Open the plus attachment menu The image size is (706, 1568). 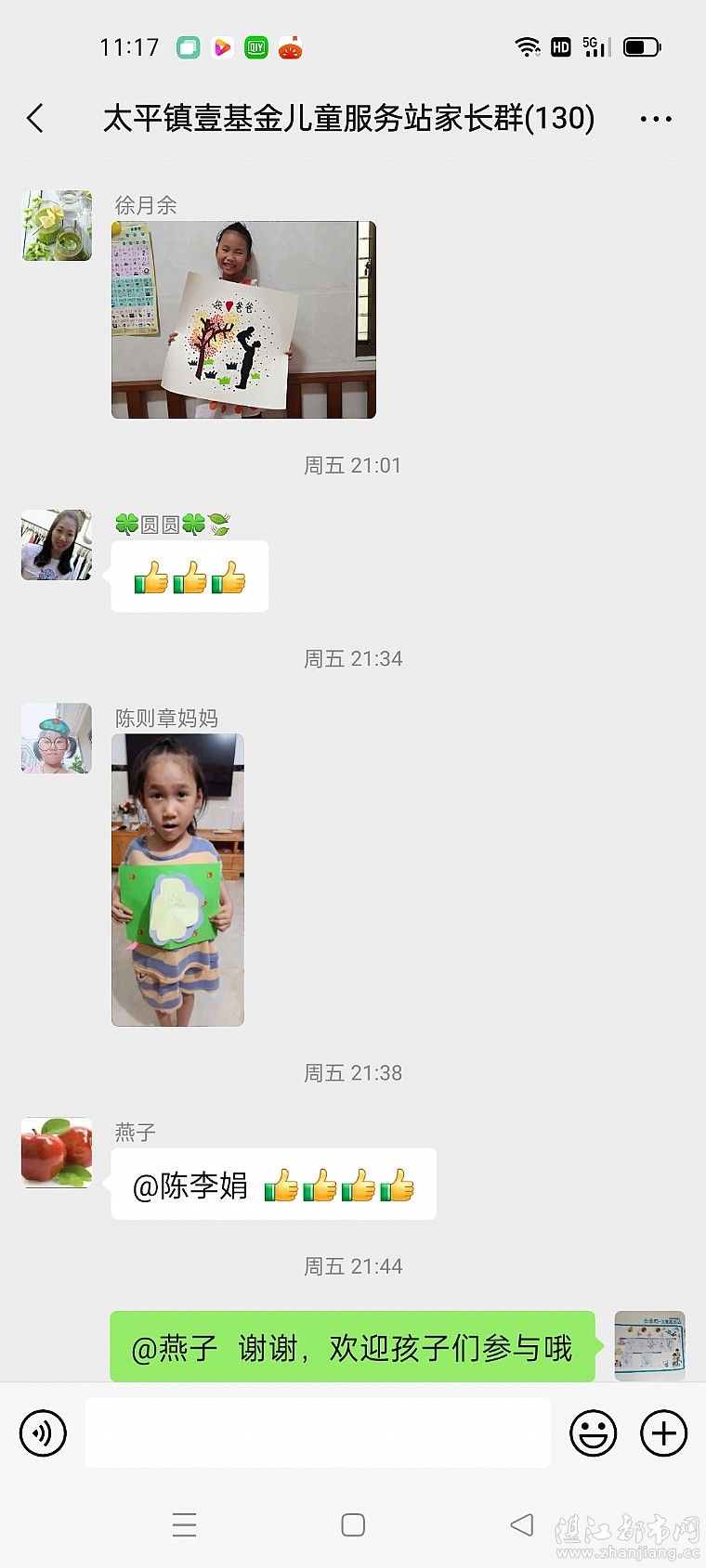664,1432
